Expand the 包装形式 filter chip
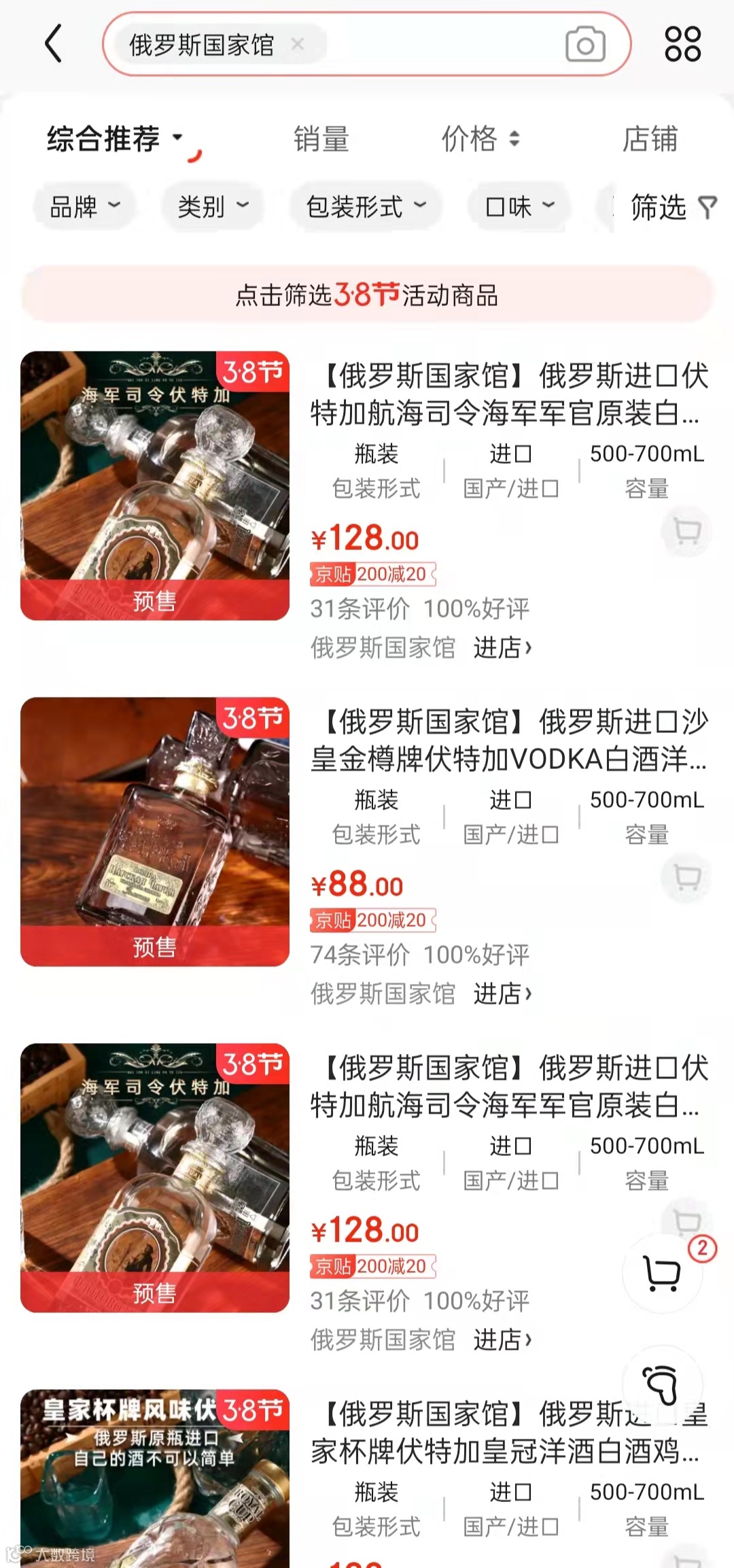Viewport: 734px width, 1568px height. [366, 206]
